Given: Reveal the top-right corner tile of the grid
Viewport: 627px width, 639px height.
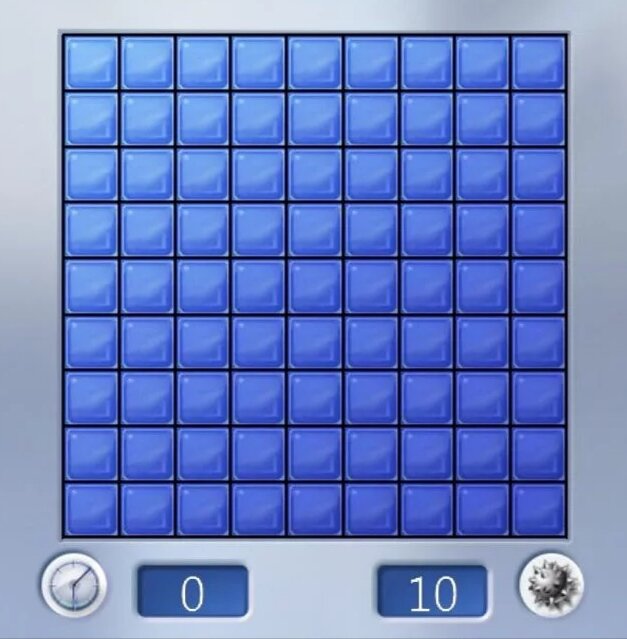Looking at the screenshot, I should [x=539, y=62].
